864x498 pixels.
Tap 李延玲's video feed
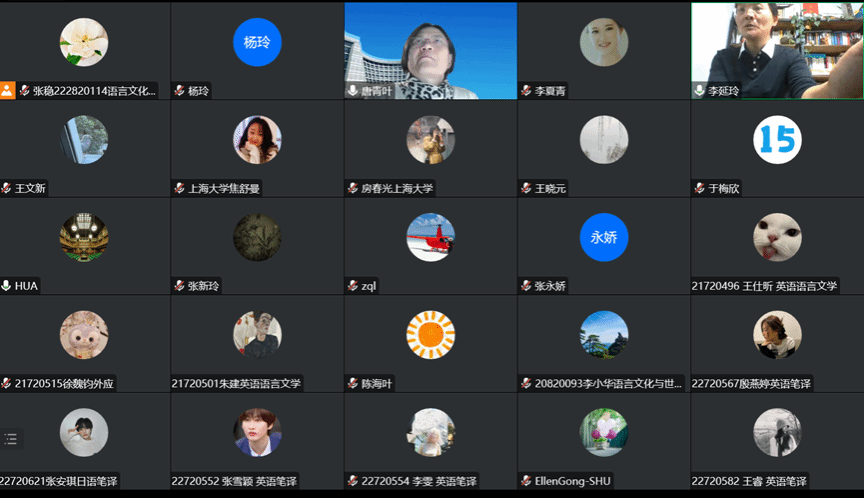pyautogui.click(x=777, y=50)
